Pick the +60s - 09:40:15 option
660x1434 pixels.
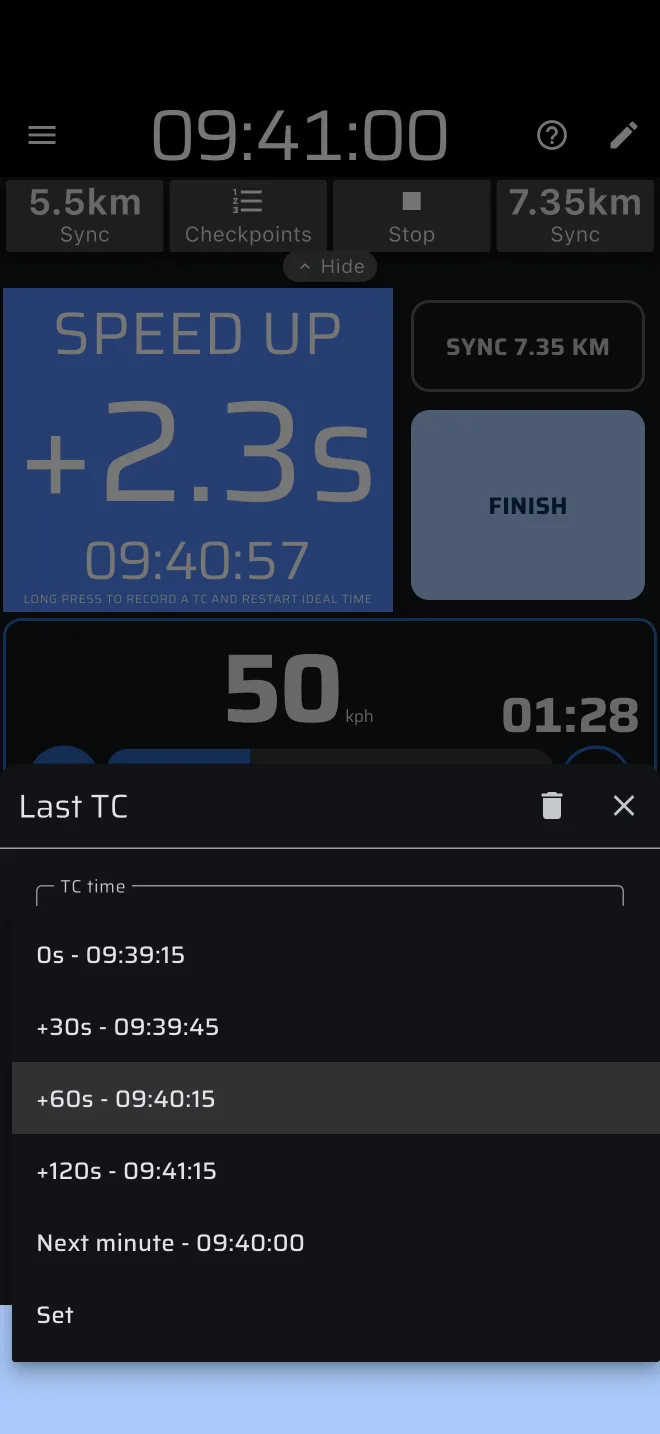click(336, 1099)
